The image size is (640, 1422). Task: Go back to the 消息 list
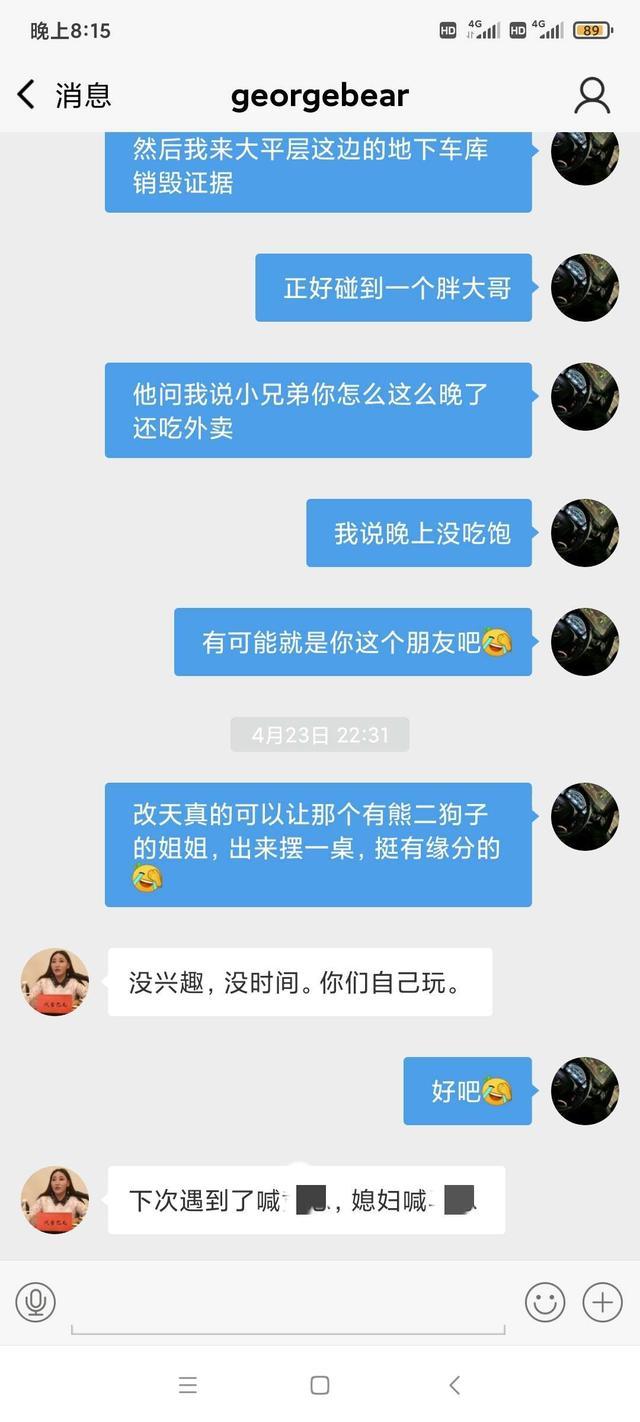(62, 95)
